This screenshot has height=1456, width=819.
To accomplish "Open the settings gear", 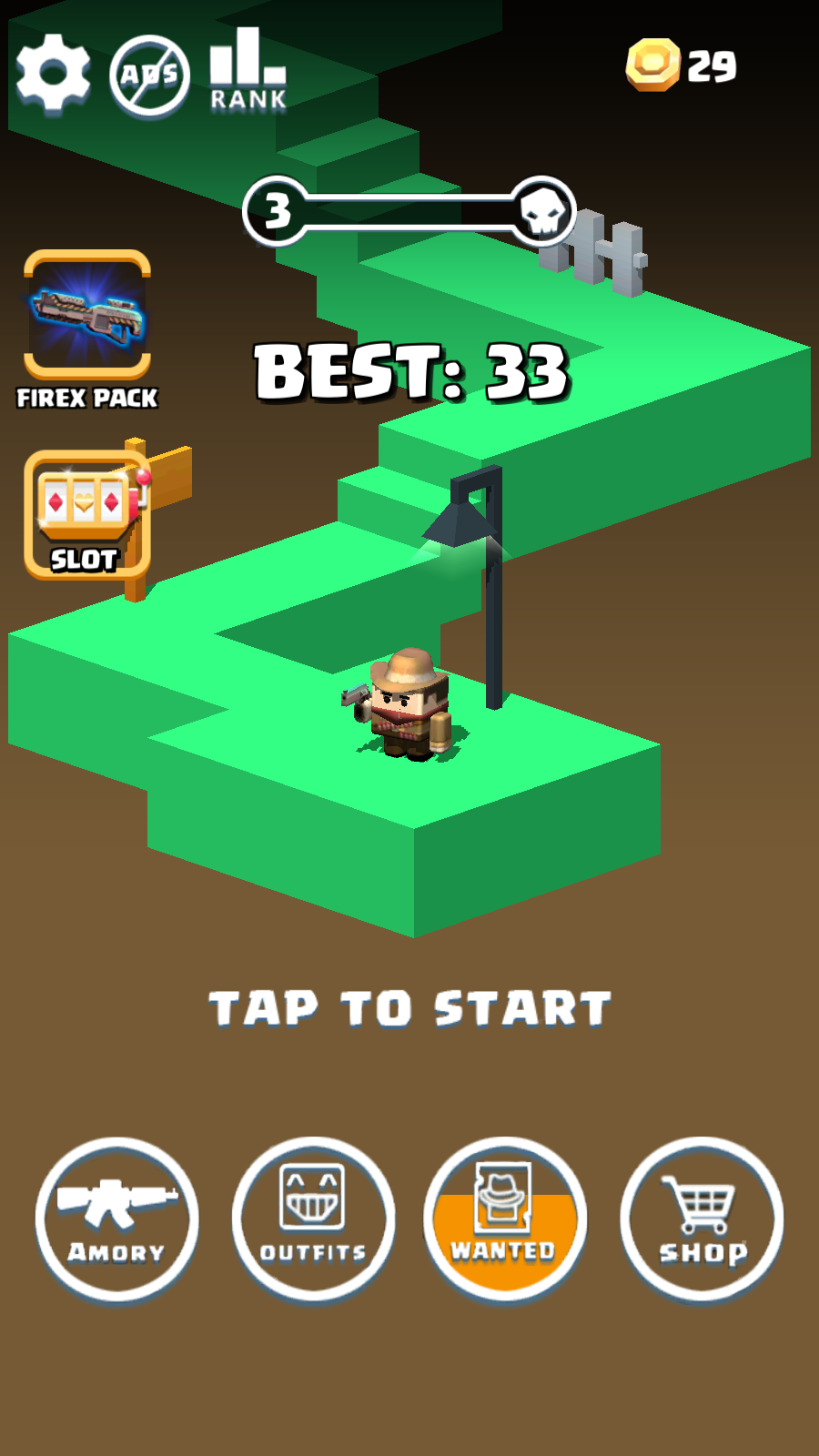I will pyautogui.click(x=54, y=73).
